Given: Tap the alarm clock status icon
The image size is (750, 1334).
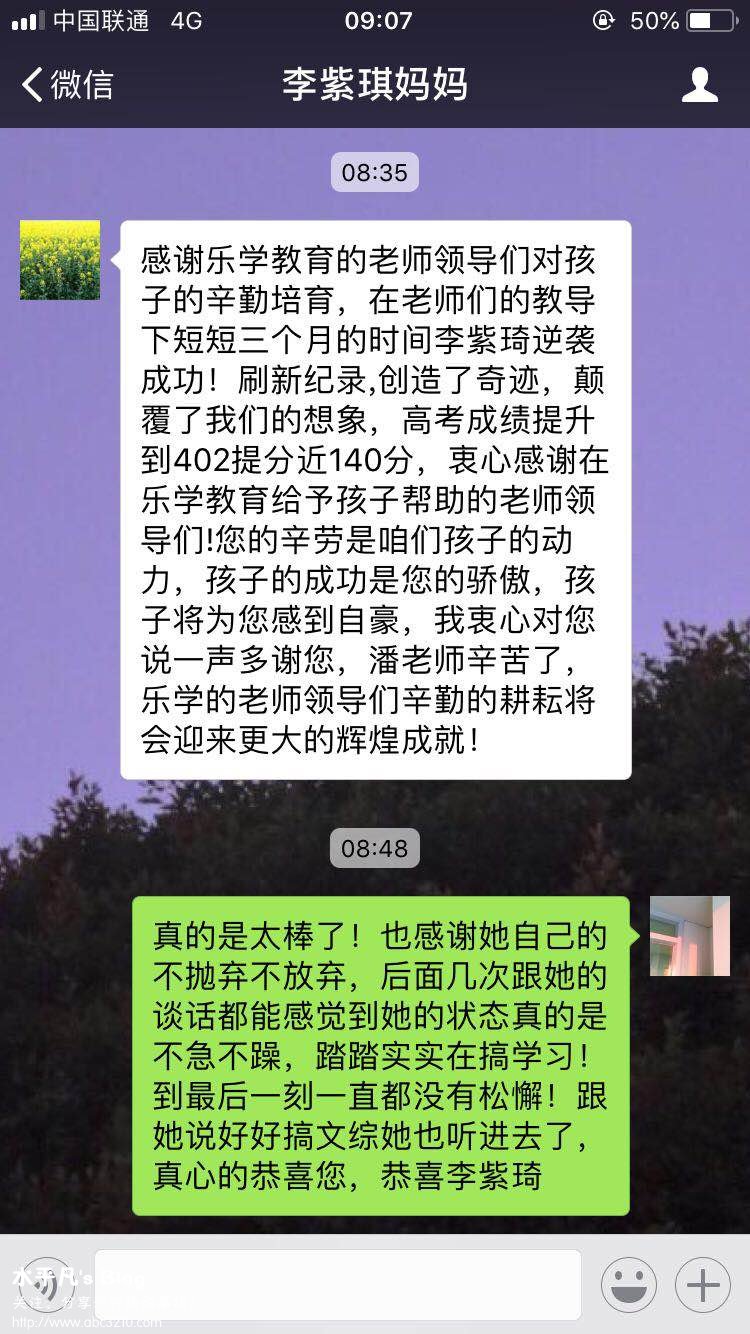Looking at the screenshot, I should 601,19.
